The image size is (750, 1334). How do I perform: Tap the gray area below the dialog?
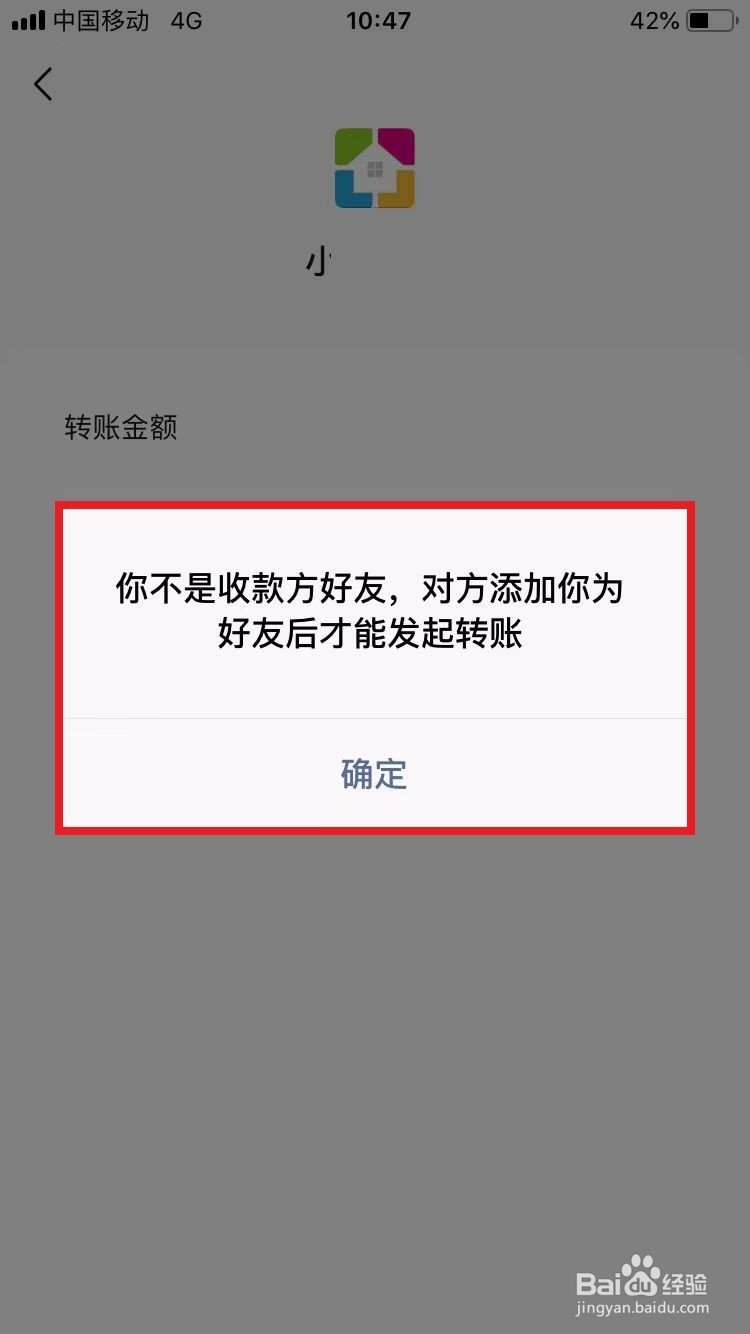pos(374,1000)
